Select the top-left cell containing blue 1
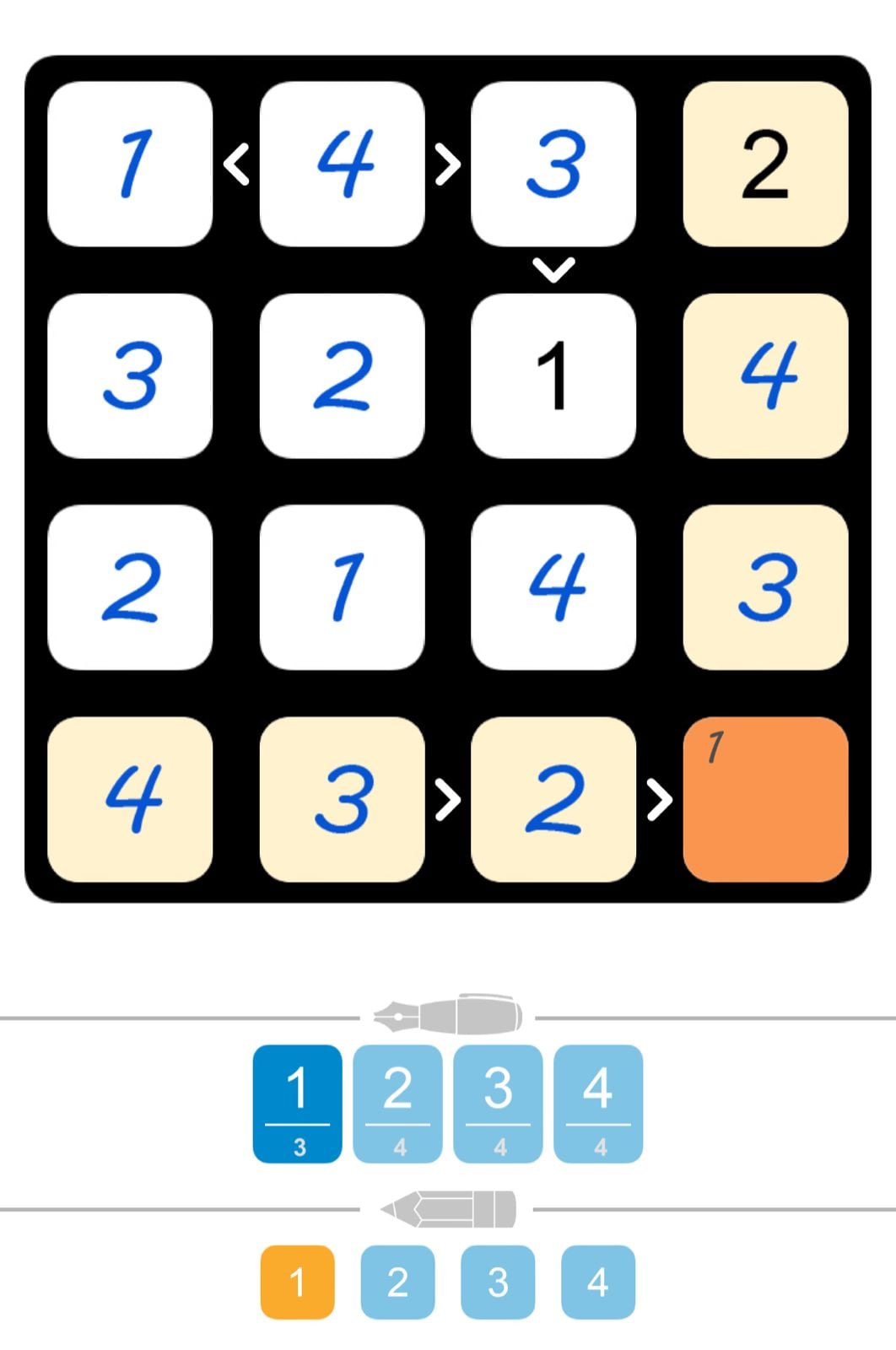 click(130, 164)
